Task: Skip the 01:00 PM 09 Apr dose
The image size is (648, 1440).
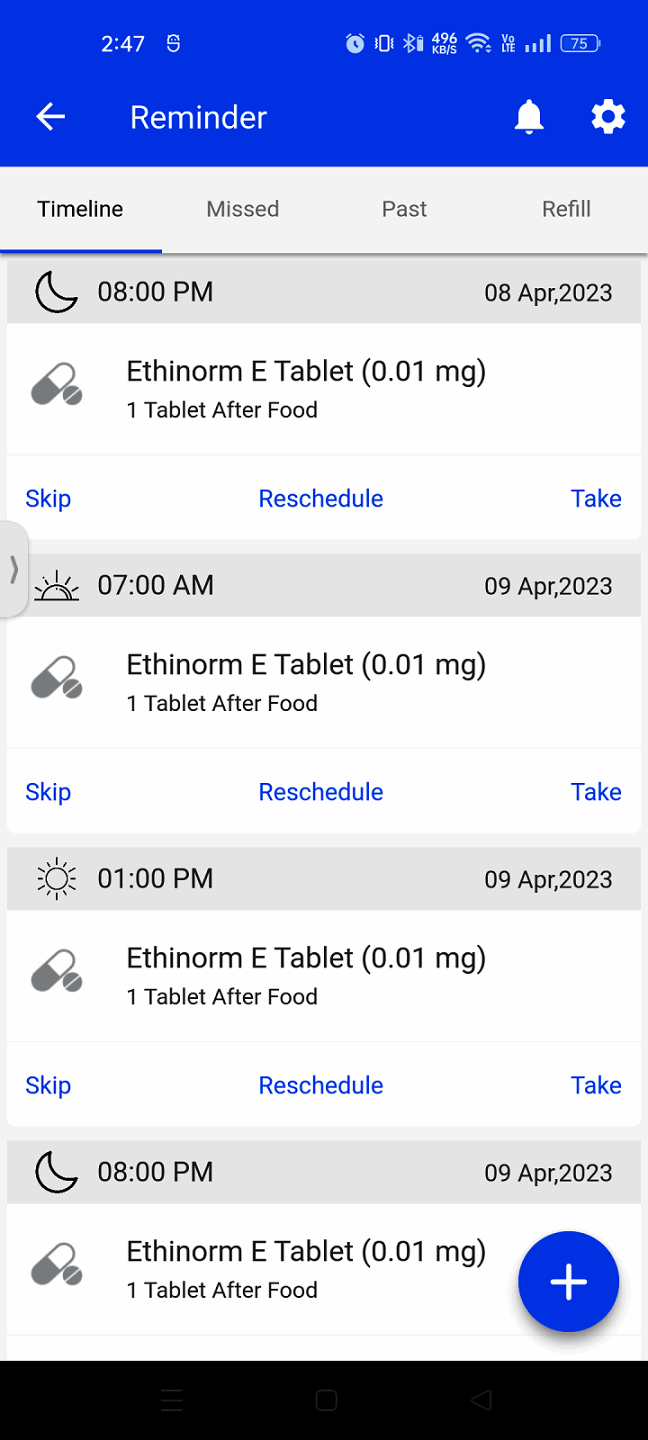Action: pyautogui.click(x=48, y=1085)
